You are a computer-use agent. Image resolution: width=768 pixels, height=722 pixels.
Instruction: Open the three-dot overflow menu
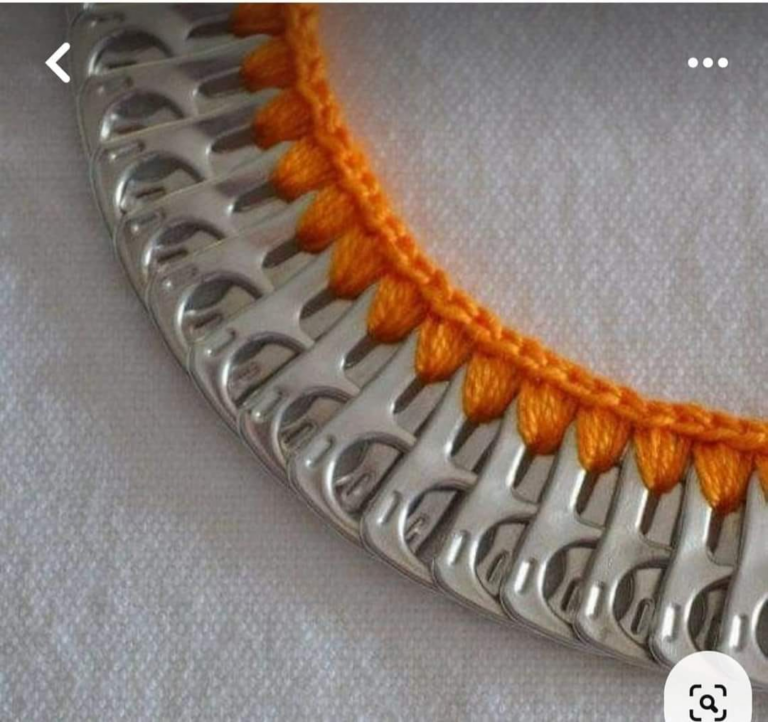pos(708,63)
